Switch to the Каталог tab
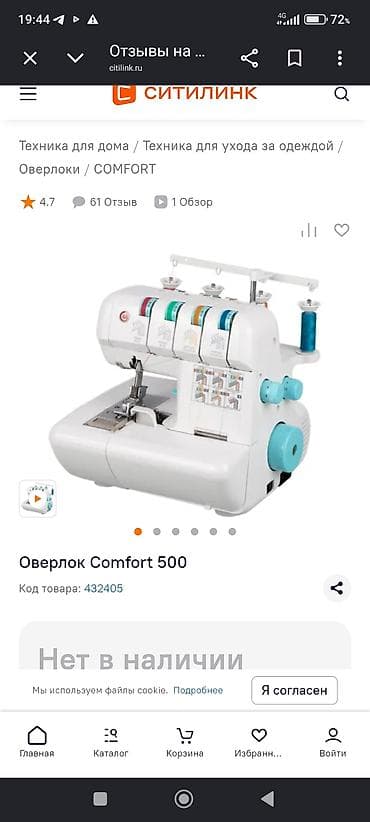Viewport: 370px width, 822px height. tap(111, 742)
